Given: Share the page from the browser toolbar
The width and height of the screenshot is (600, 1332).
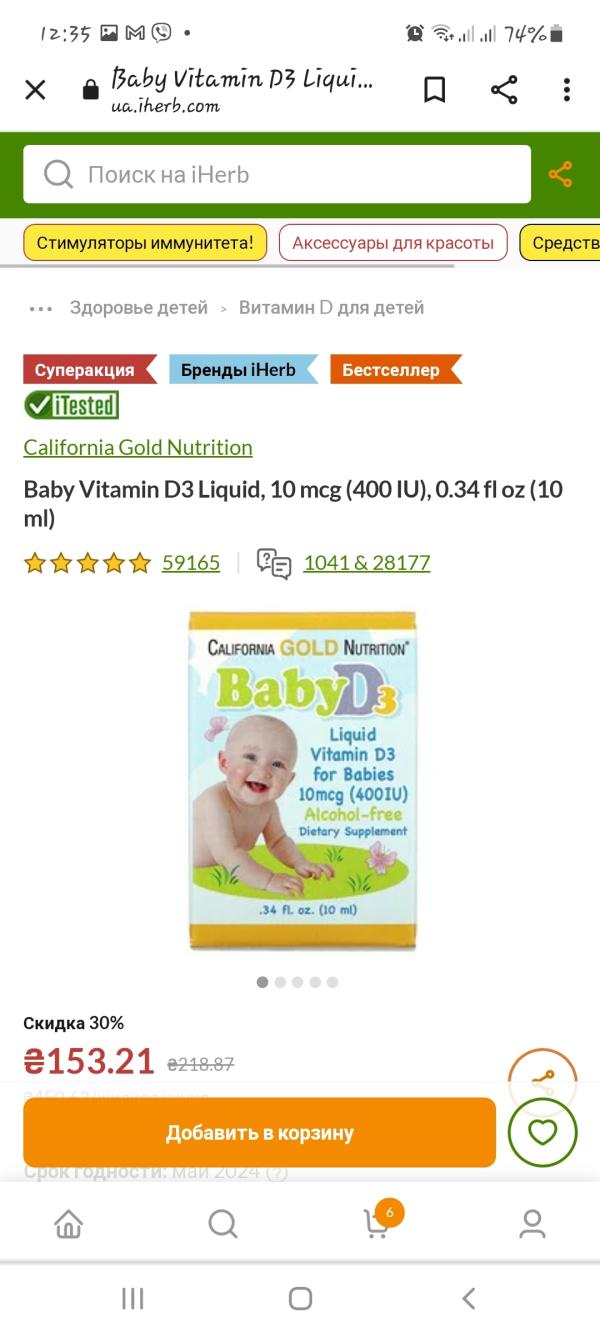Looking at the screenshot, I should (x=504, y=90).
